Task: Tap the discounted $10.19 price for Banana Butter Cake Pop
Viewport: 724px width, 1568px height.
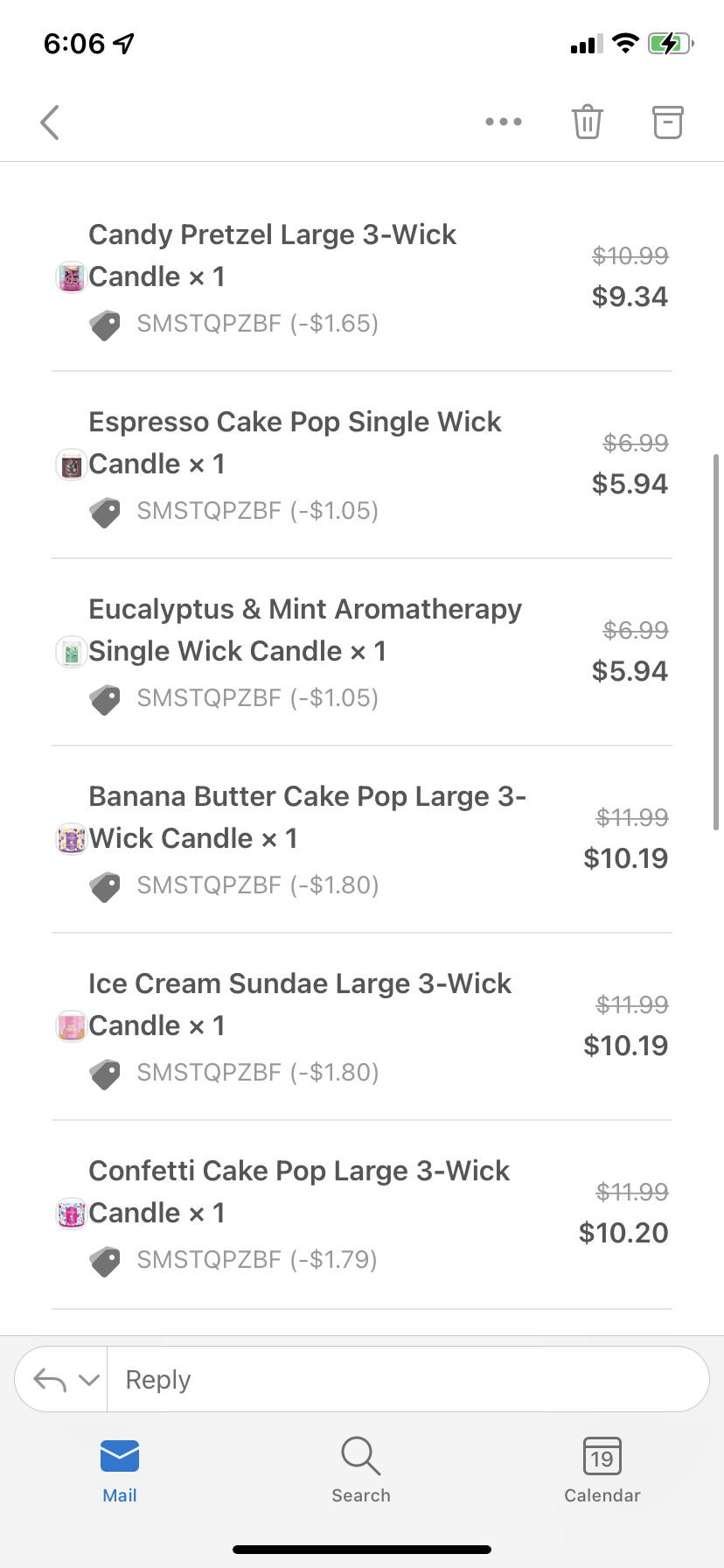Action: click(x=626, y=857)
